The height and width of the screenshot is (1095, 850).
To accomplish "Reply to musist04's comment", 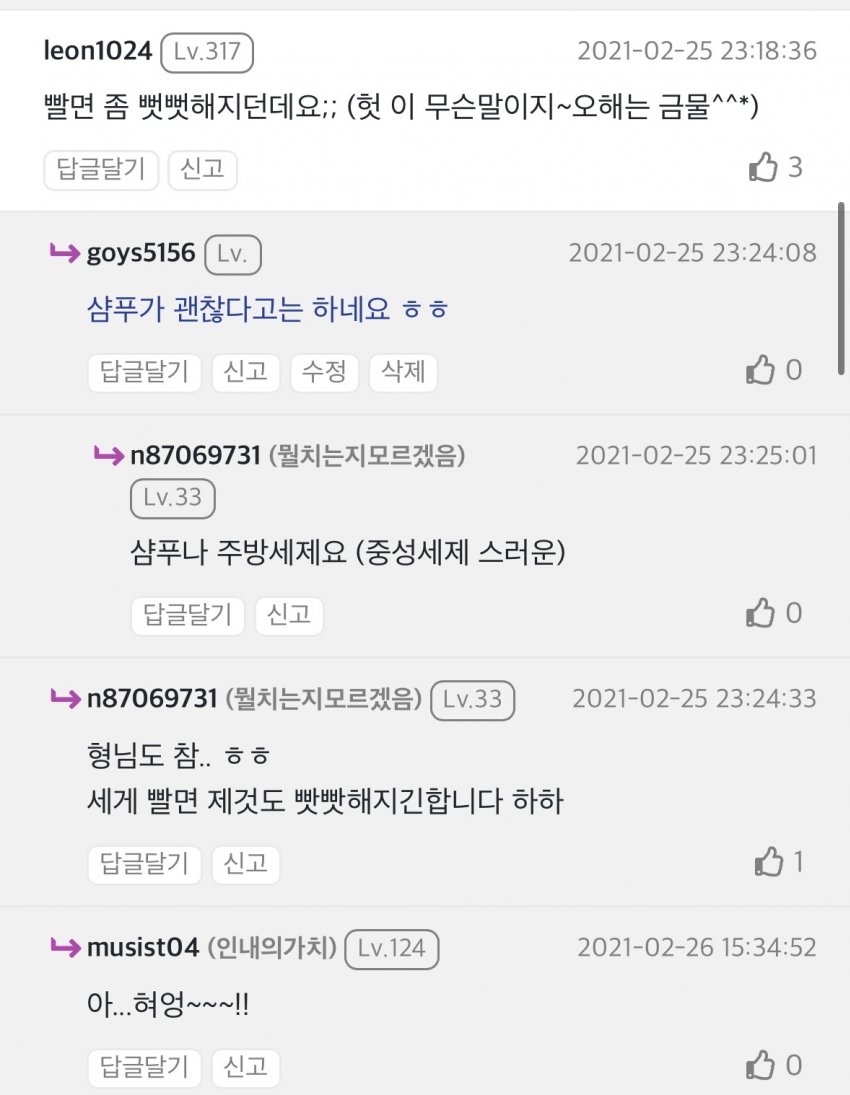I will pos(144,1067).
